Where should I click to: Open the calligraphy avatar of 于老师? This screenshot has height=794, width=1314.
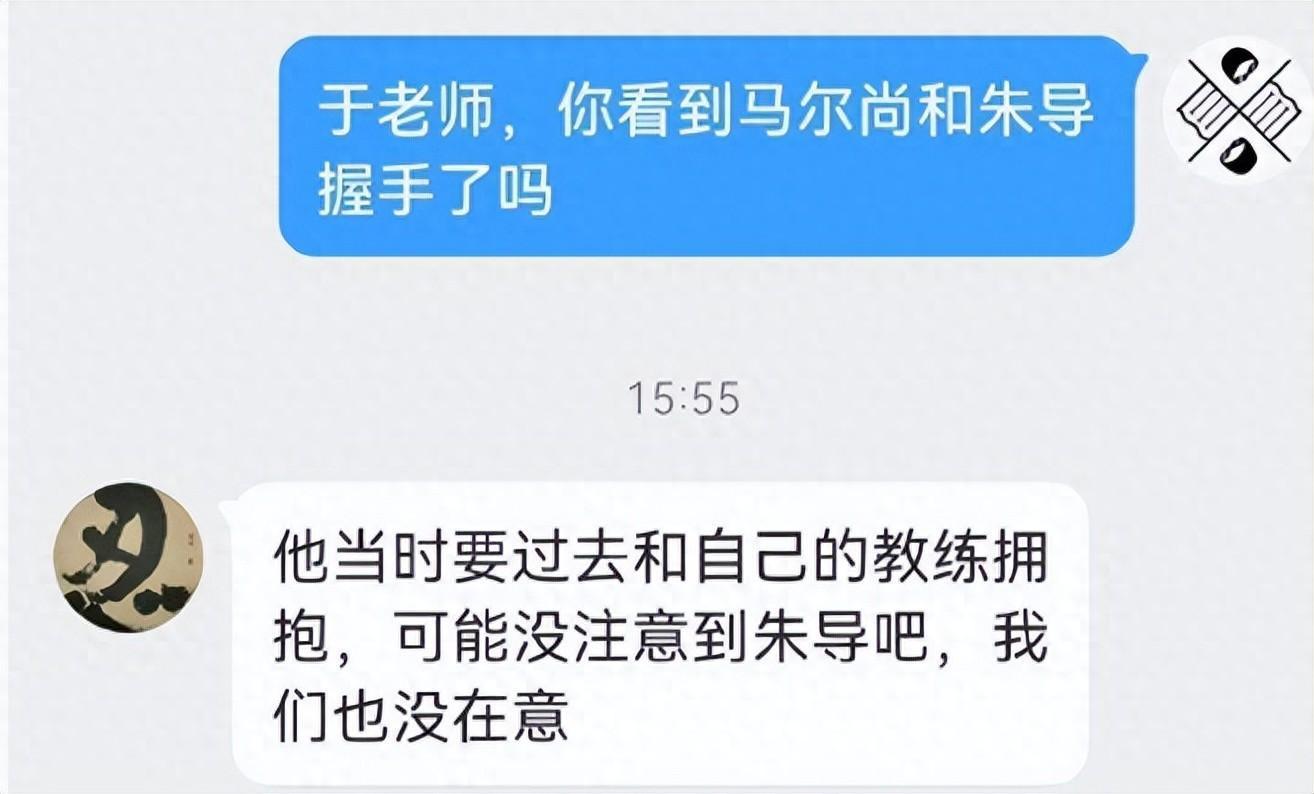pyautogui.click(x=127, y=557)
